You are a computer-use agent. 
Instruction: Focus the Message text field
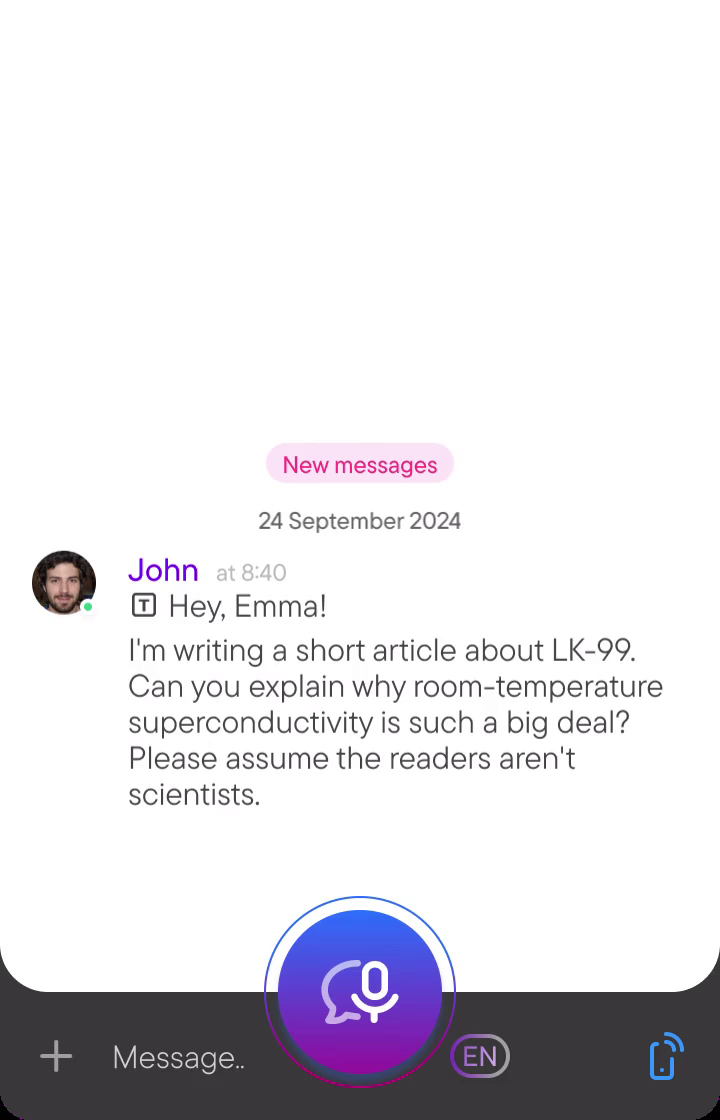[178, 1057]
